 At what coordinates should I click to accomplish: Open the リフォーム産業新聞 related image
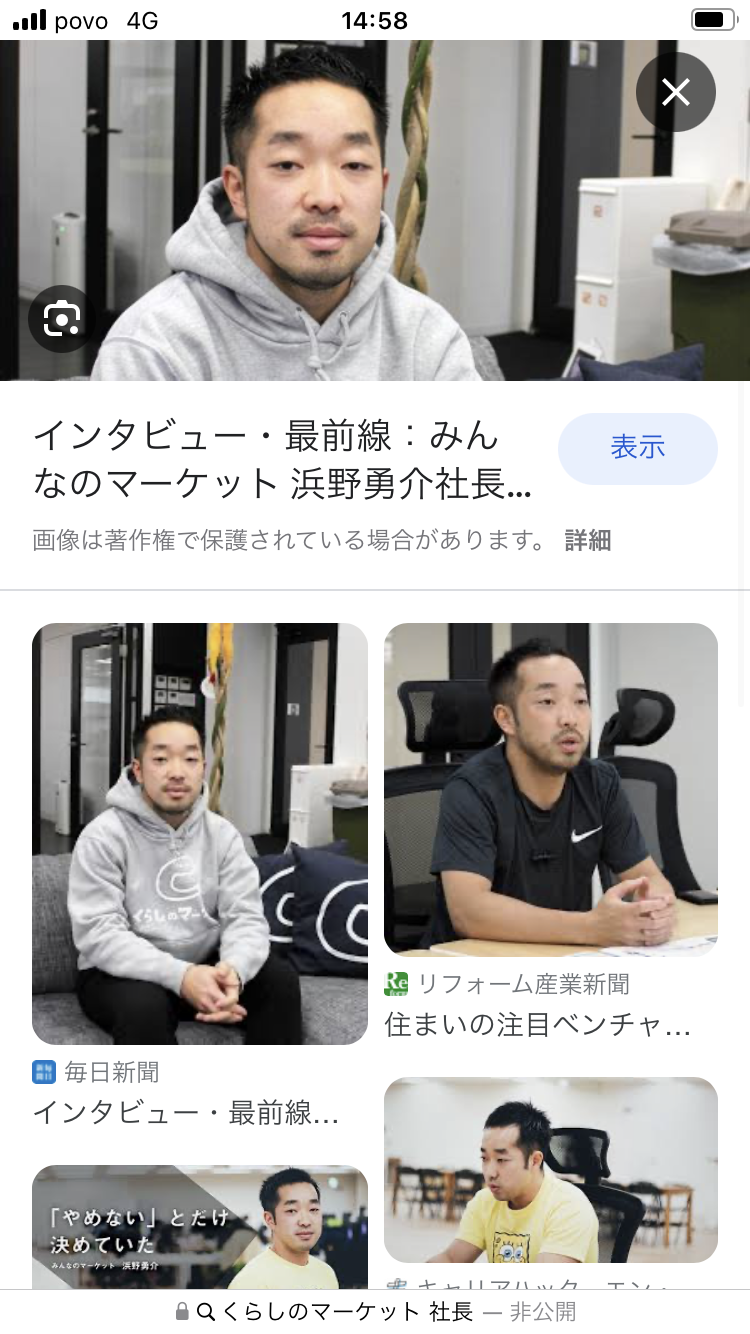tap(550, 788)
